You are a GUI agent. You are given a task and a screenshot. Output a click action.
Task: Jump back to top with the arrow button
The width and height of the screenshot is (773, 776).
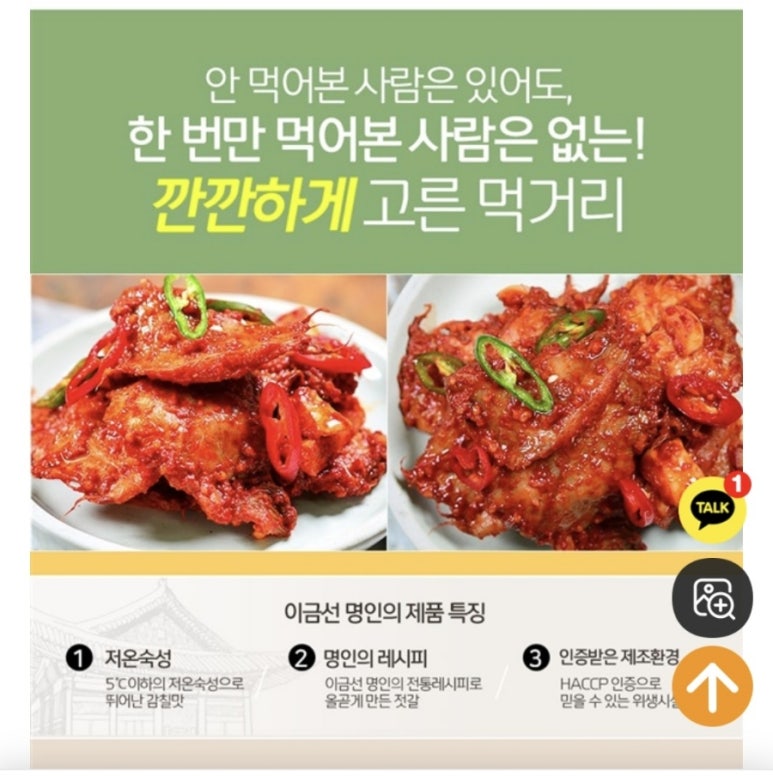click(712, 687)
